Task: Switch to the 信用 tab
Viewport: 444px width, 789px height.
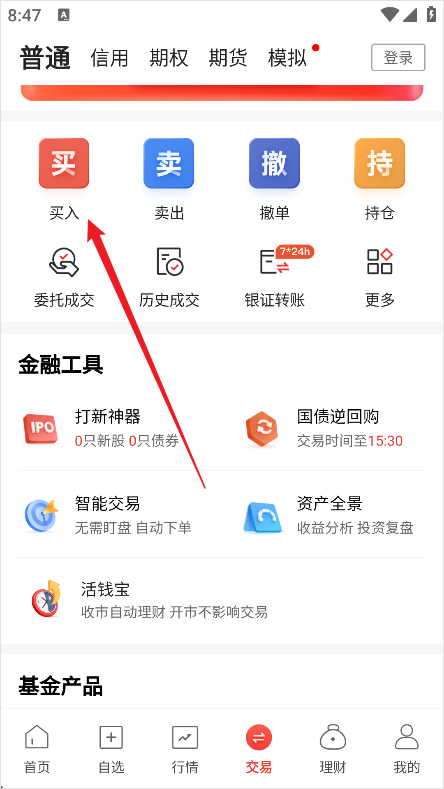Action: pos(109,58)
